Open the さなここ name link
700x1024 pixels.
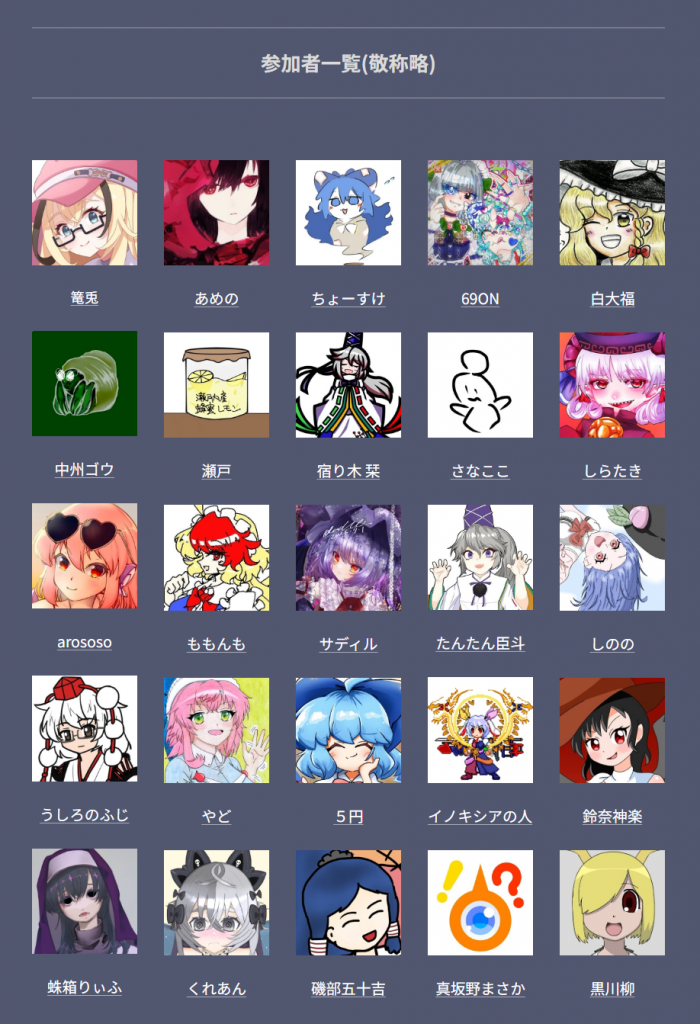pyautogui.click(x=480, y=471)
